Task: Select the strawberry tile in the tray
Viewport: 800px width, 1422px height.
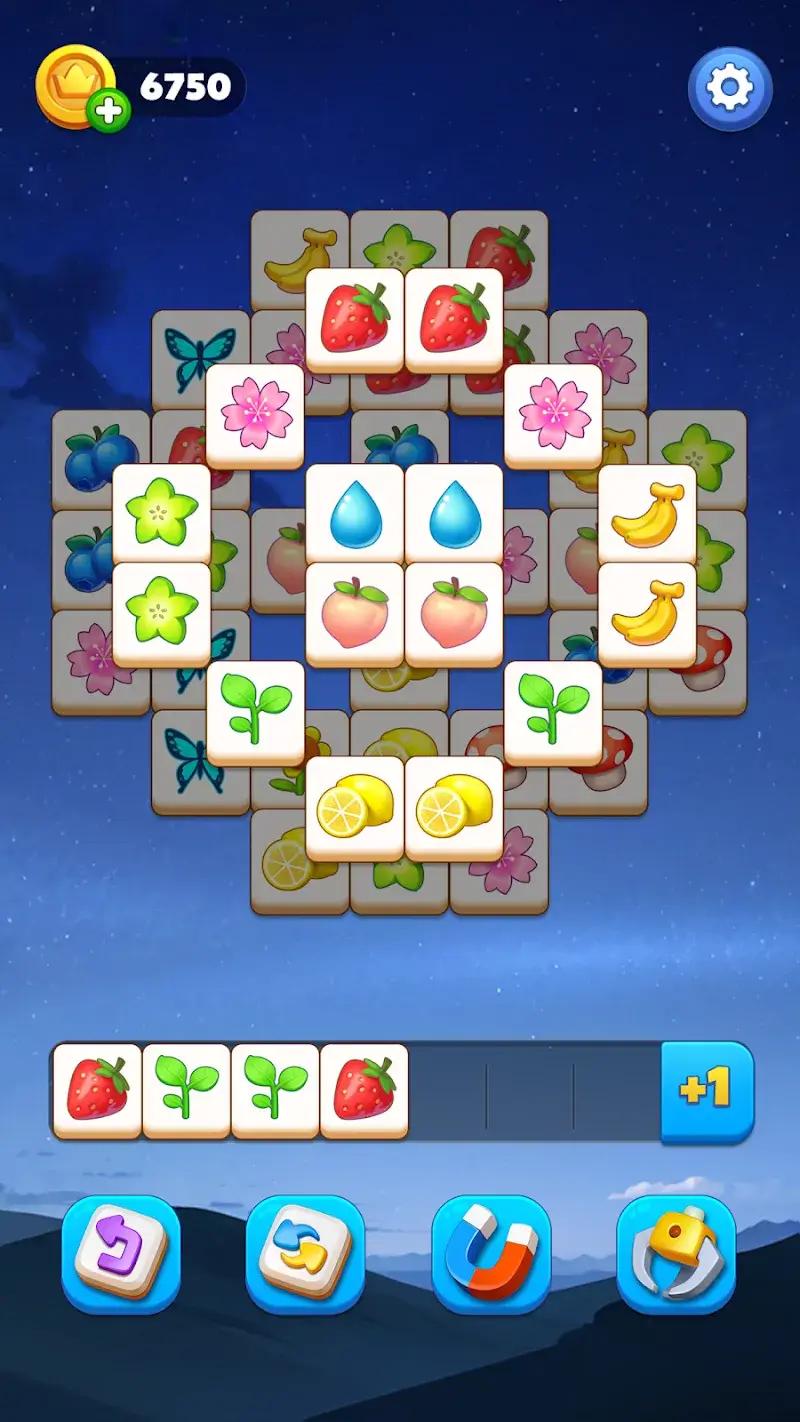Action: [x=96, y=1090]
